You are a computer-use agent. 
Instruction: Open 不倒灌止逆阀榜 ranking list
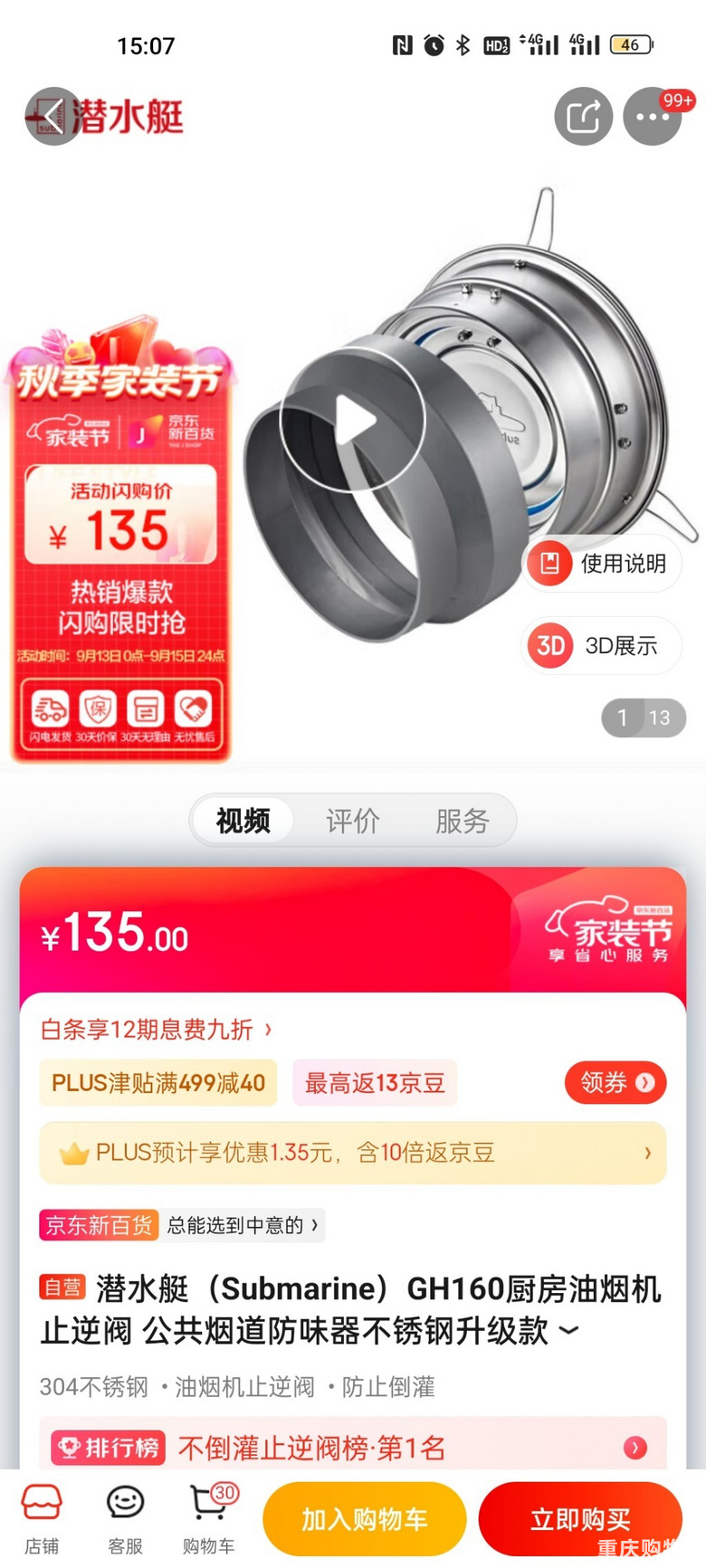pyautogui.click(x=353, y=1448)
